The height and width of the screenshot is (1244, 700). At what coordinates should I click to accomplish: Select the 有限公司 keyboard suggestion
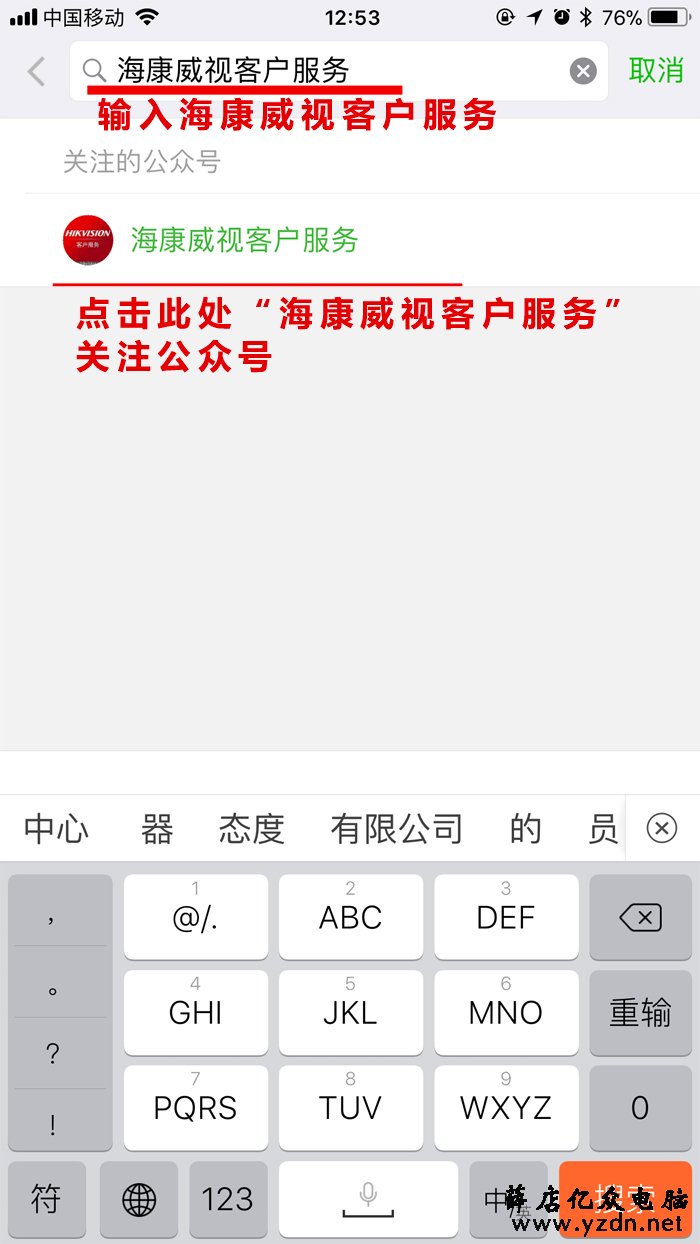click(x=397, y=829)
